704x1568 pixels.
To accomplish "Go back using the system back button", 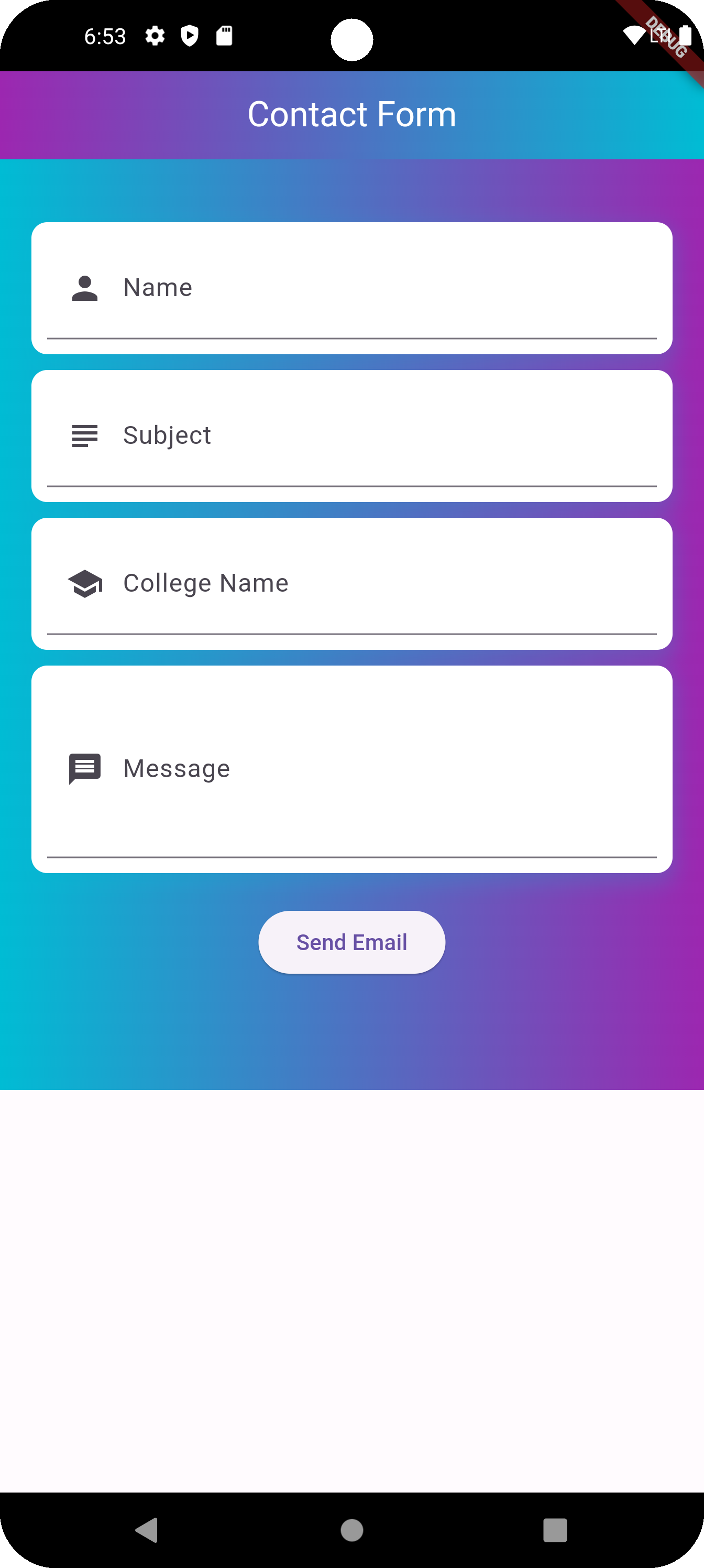I will (x=147, y=1530).
